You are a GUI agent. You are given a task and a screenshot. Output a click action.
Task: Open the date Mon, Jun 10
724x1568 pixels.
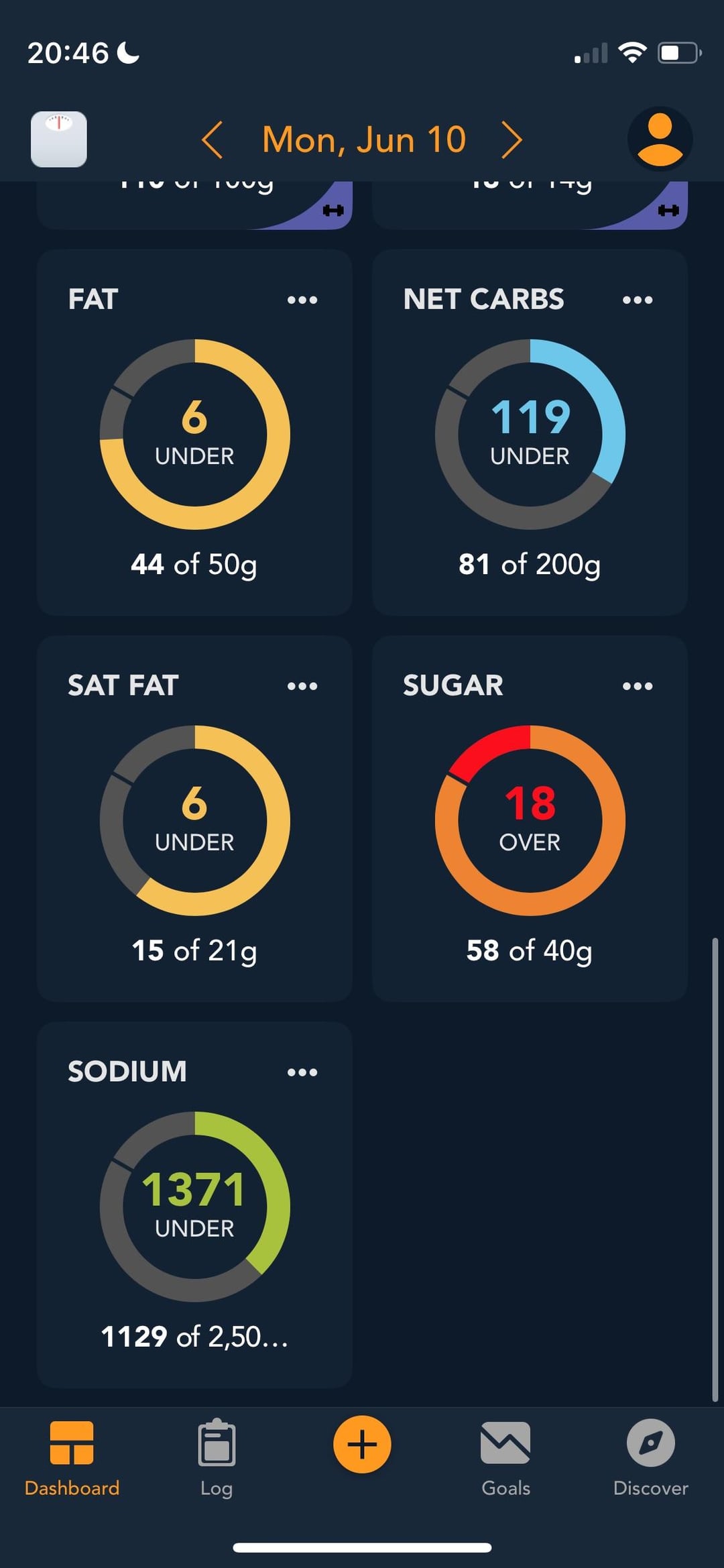pyautogui.click(x=363, y=139)
